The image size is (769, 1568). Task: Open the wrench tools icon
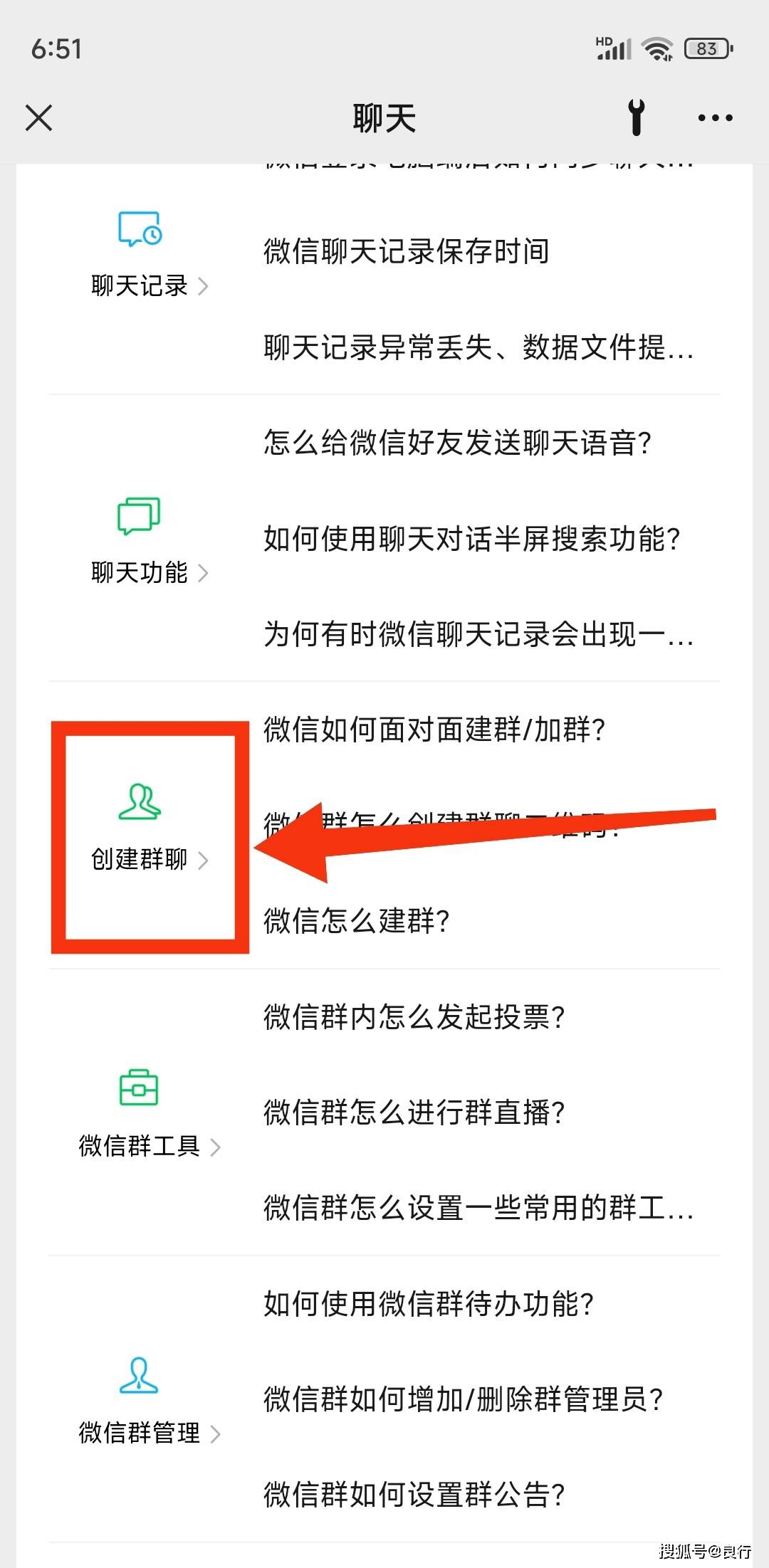coord(637,118)
